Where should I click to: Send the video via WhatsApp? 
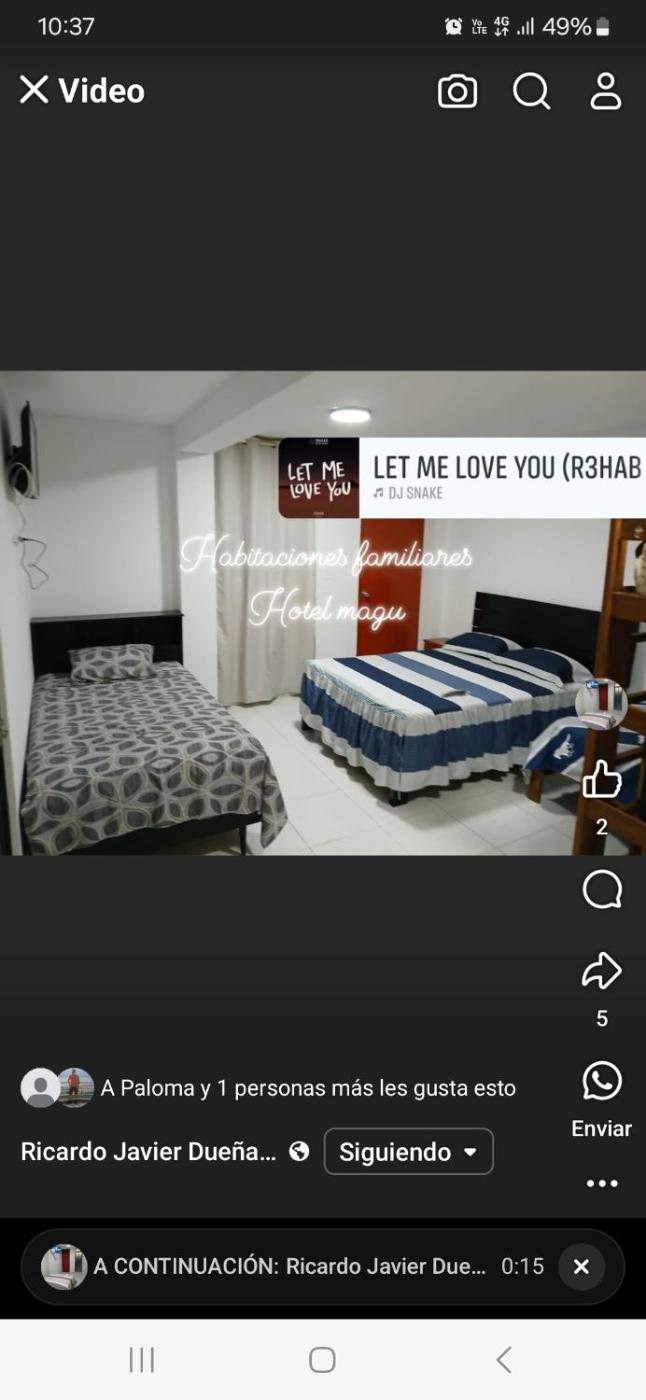[602, 1082]
